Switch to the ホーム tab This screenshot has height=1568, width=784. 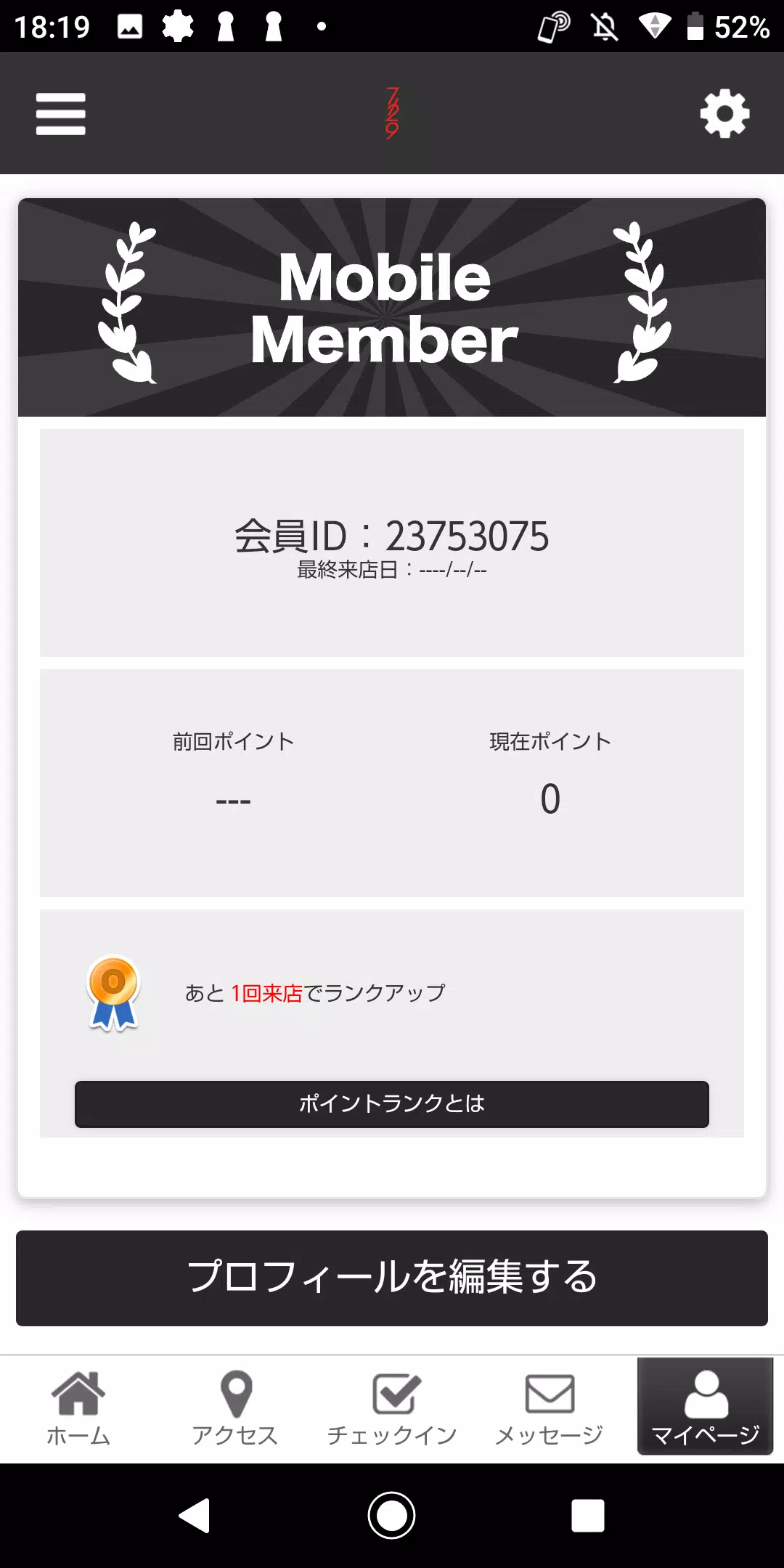coord(78,1408)
